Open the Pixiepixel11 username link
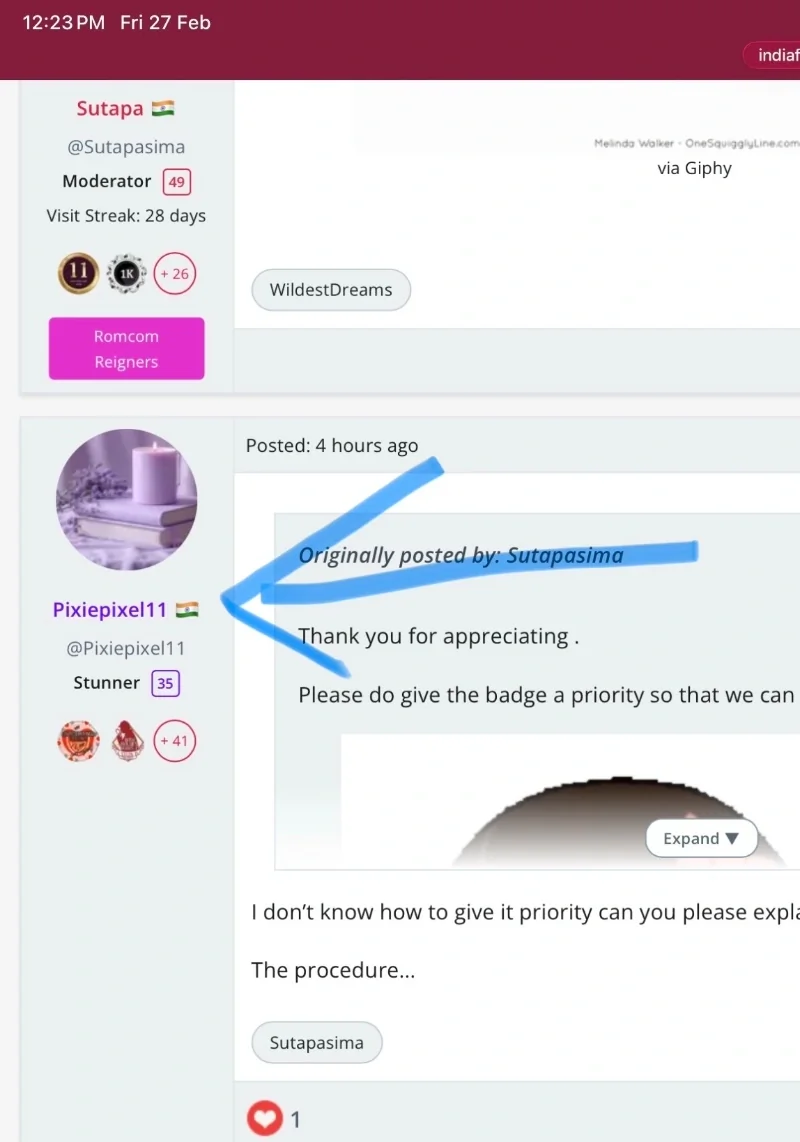The height and width of the screenshot is (1142, 800). (x=110, y=609)
